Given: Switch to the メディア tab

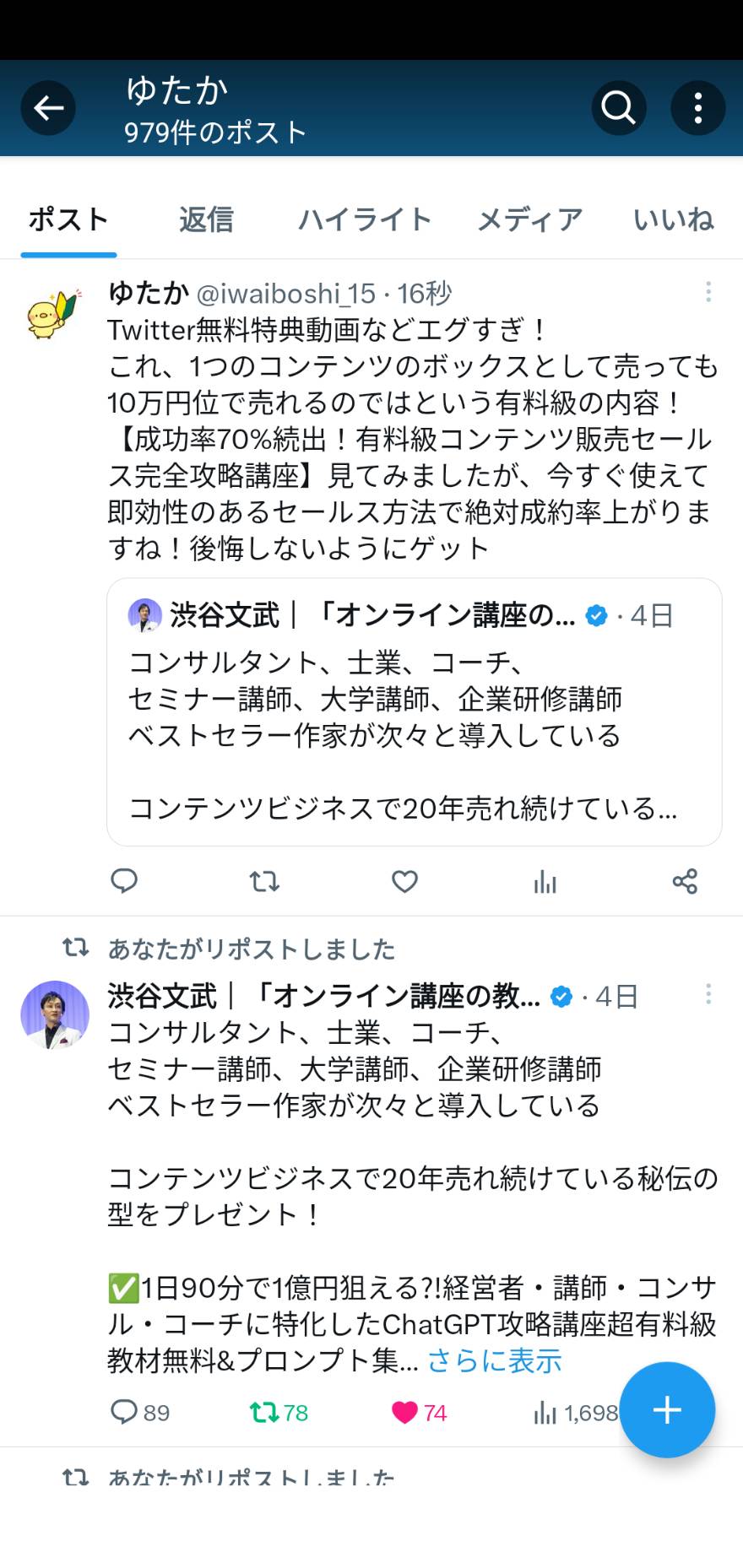Looking at the screenshot, I should [x=529, y=219].
